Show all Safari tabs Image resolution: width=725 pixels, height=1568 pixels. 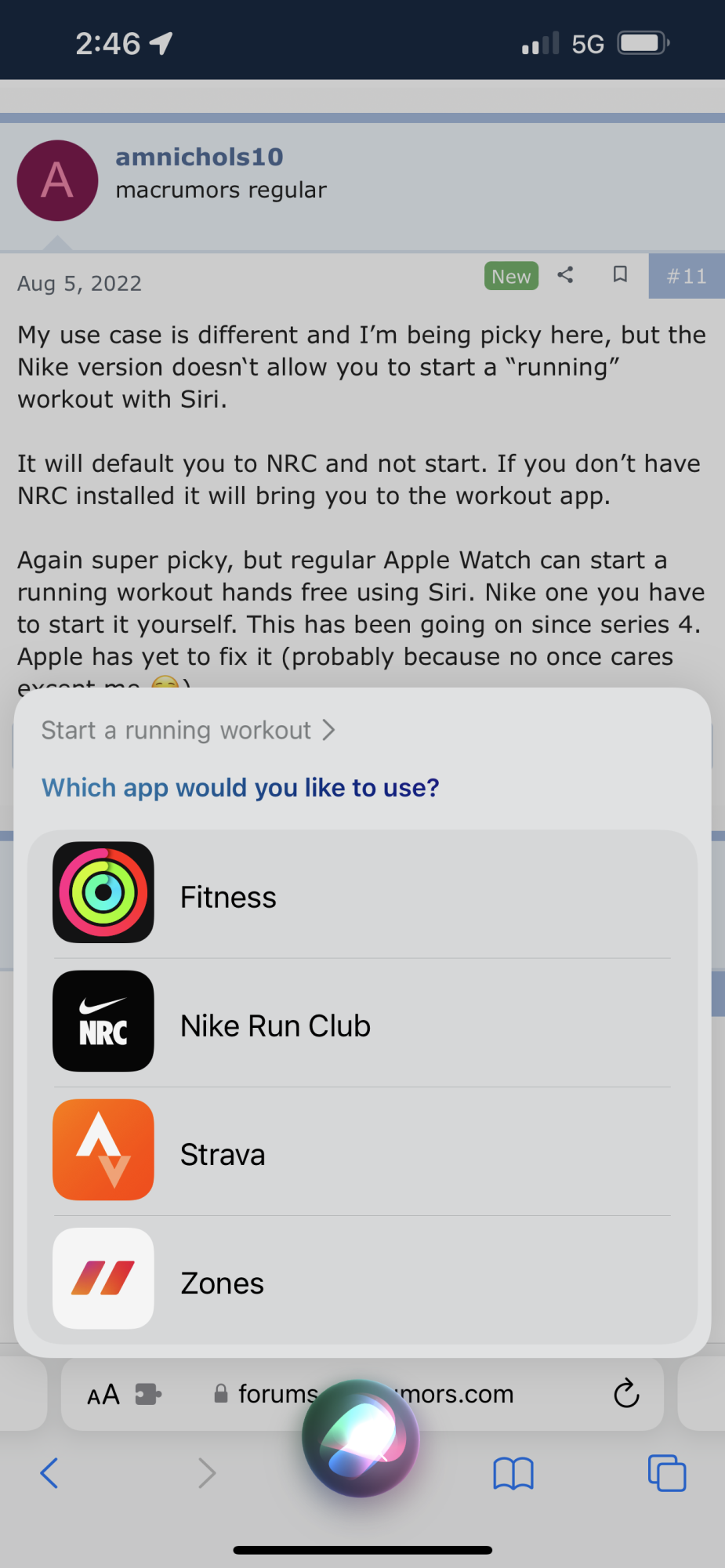pos(666,1473)
